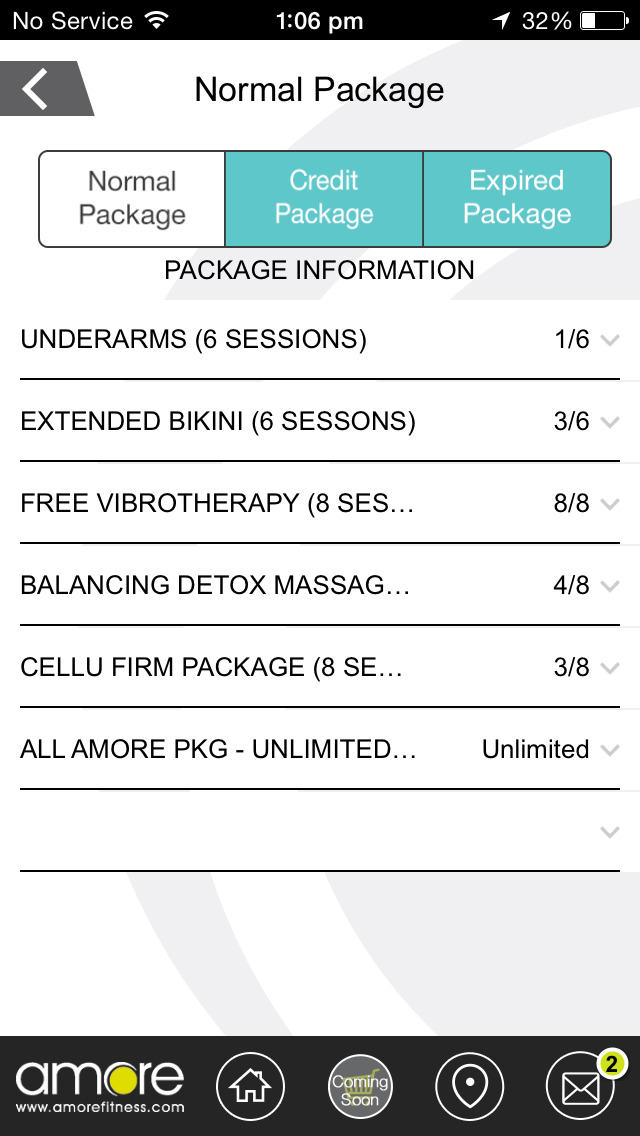The width and height of the screenshot is (640, 1136).
Task: Switch to the Expired Package tab
Action: coord(517,199)
